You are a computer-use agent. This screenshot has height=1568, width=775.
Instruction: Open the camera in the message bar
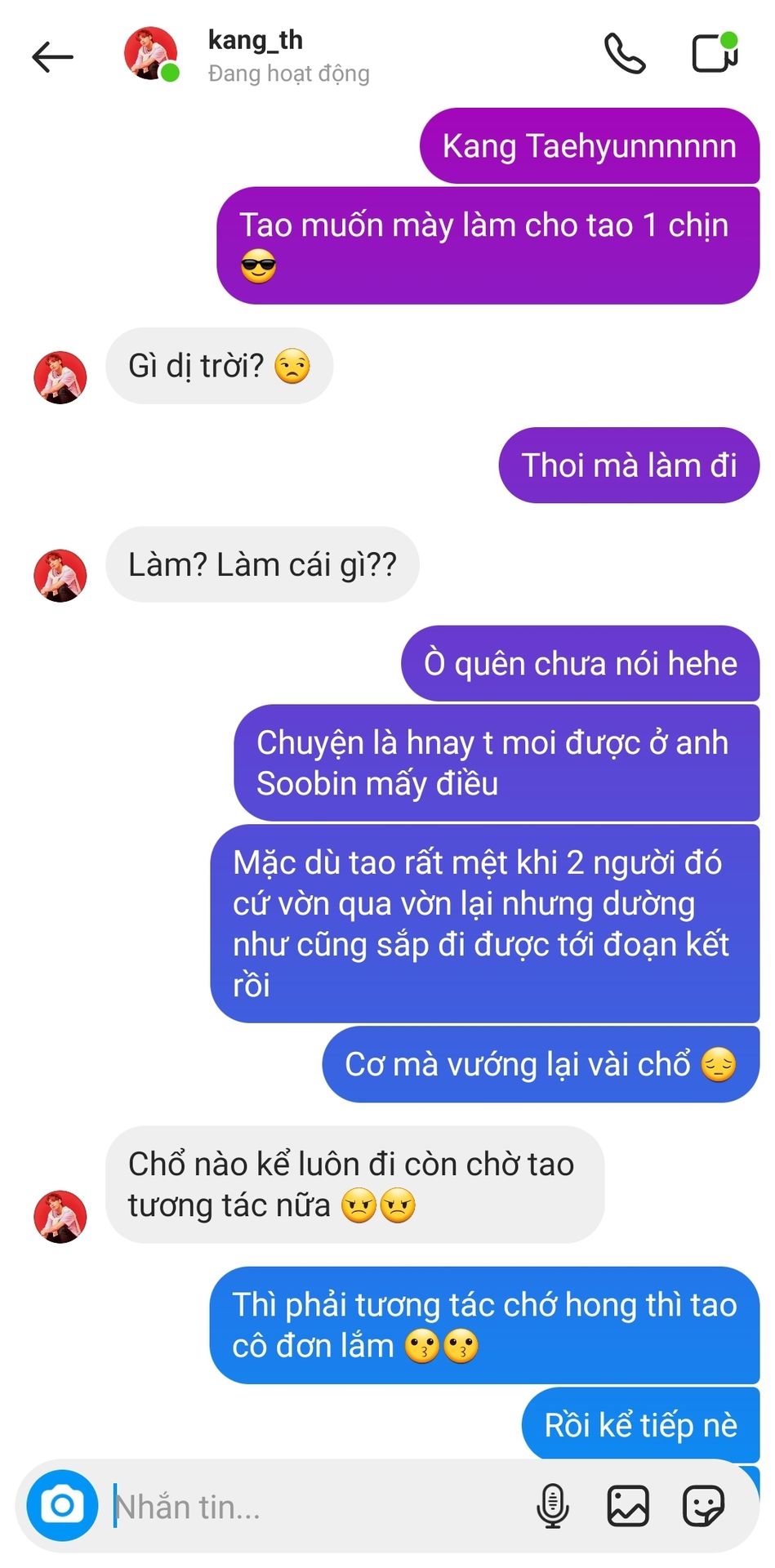(x=62, y=1505)
